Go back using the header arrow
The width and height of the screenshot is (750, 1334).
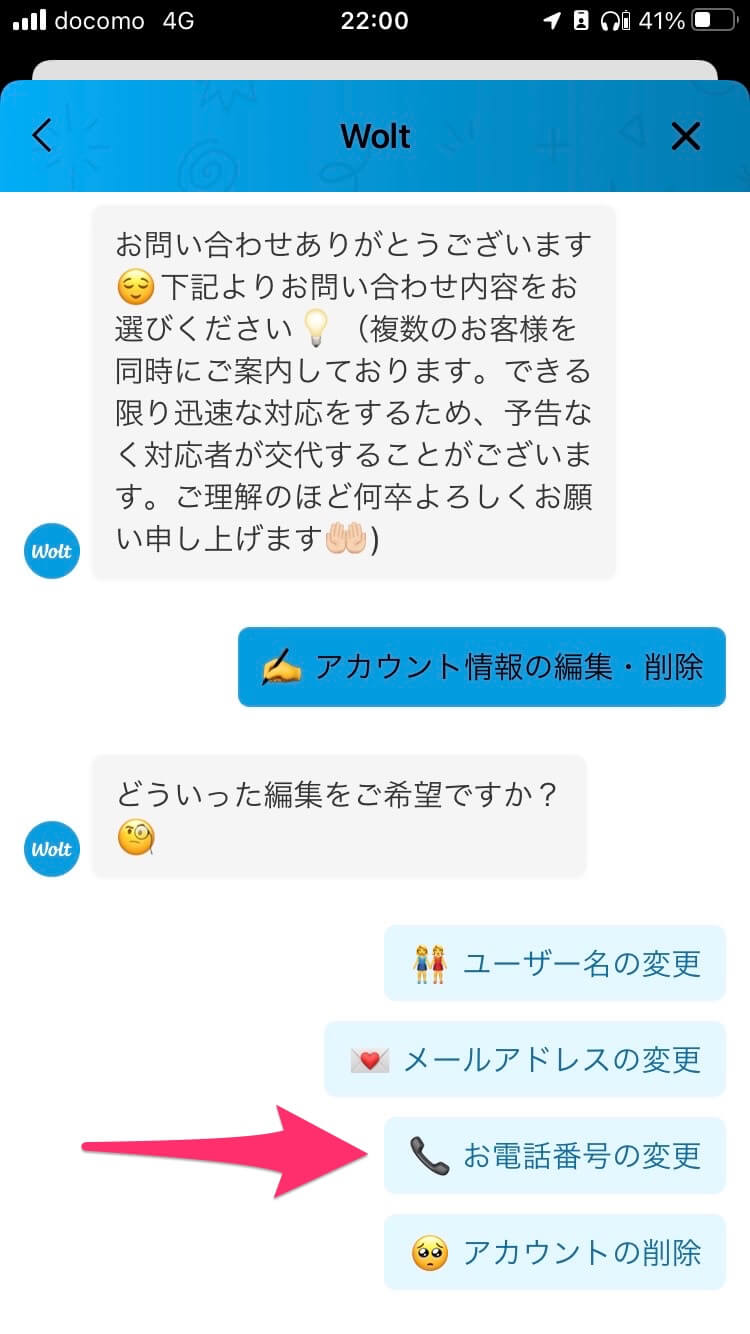pyautogui.click(x=42, y=135)
